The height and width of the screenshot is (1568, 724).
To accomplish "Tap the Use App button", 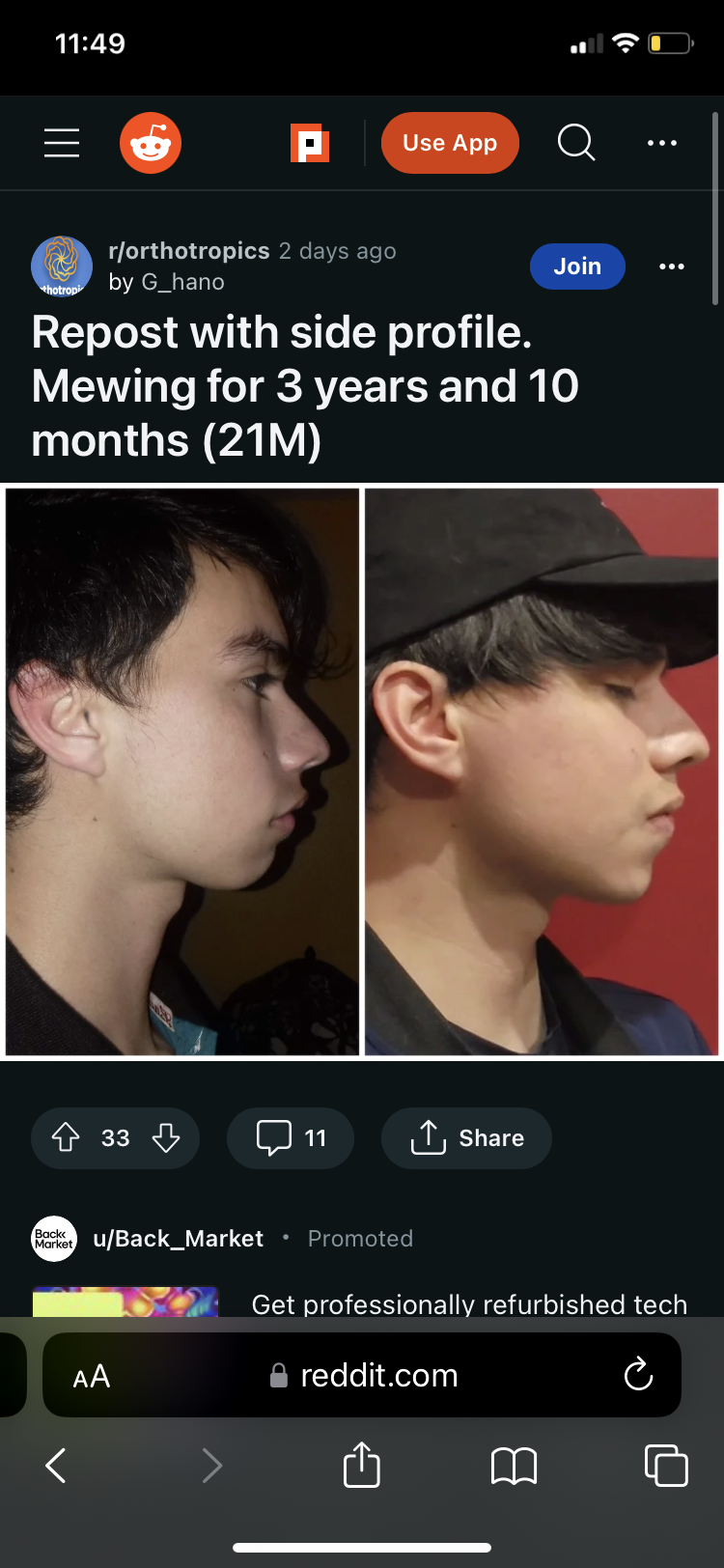I will coord(450,143).
